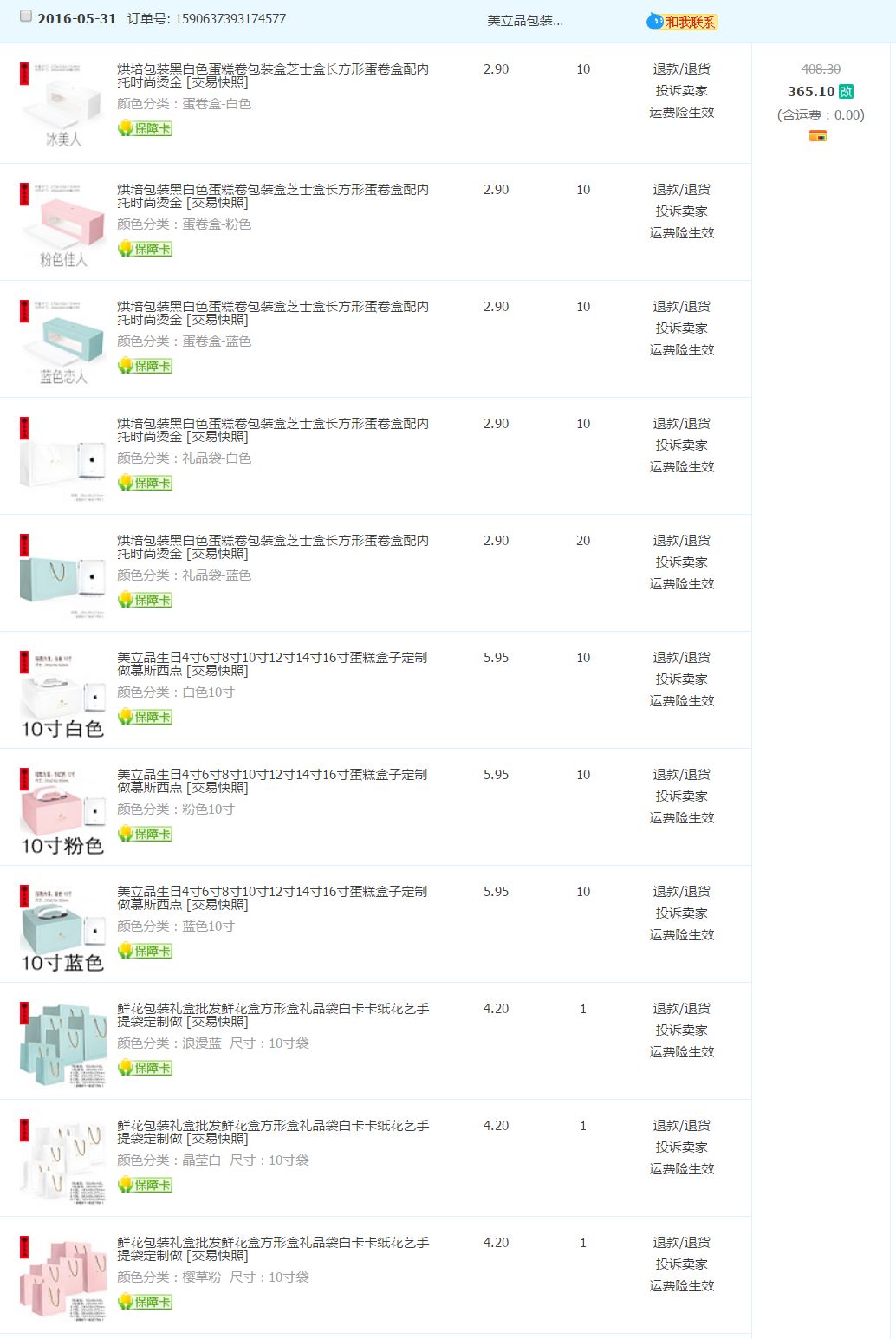
Task: Open 保障卡 for the 礼品袋-白色 item
Action: point(146,483)
